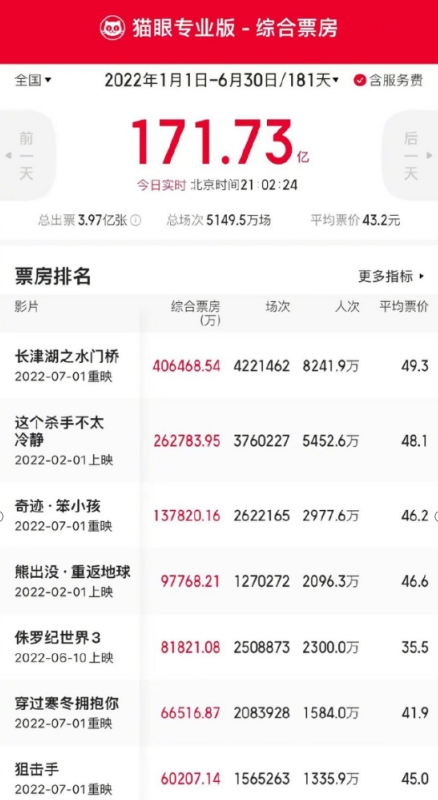Go to the next day 后一天
This screenshot has height=800, width=438.
coord(411,155)
